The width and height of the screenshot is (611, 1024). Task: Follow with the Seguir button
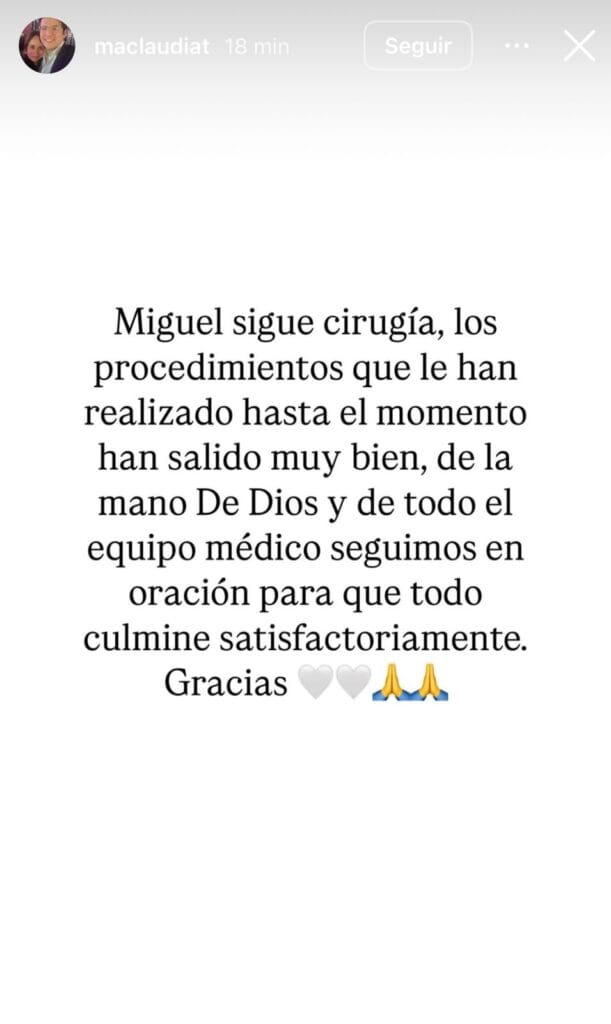click(418, 46)
